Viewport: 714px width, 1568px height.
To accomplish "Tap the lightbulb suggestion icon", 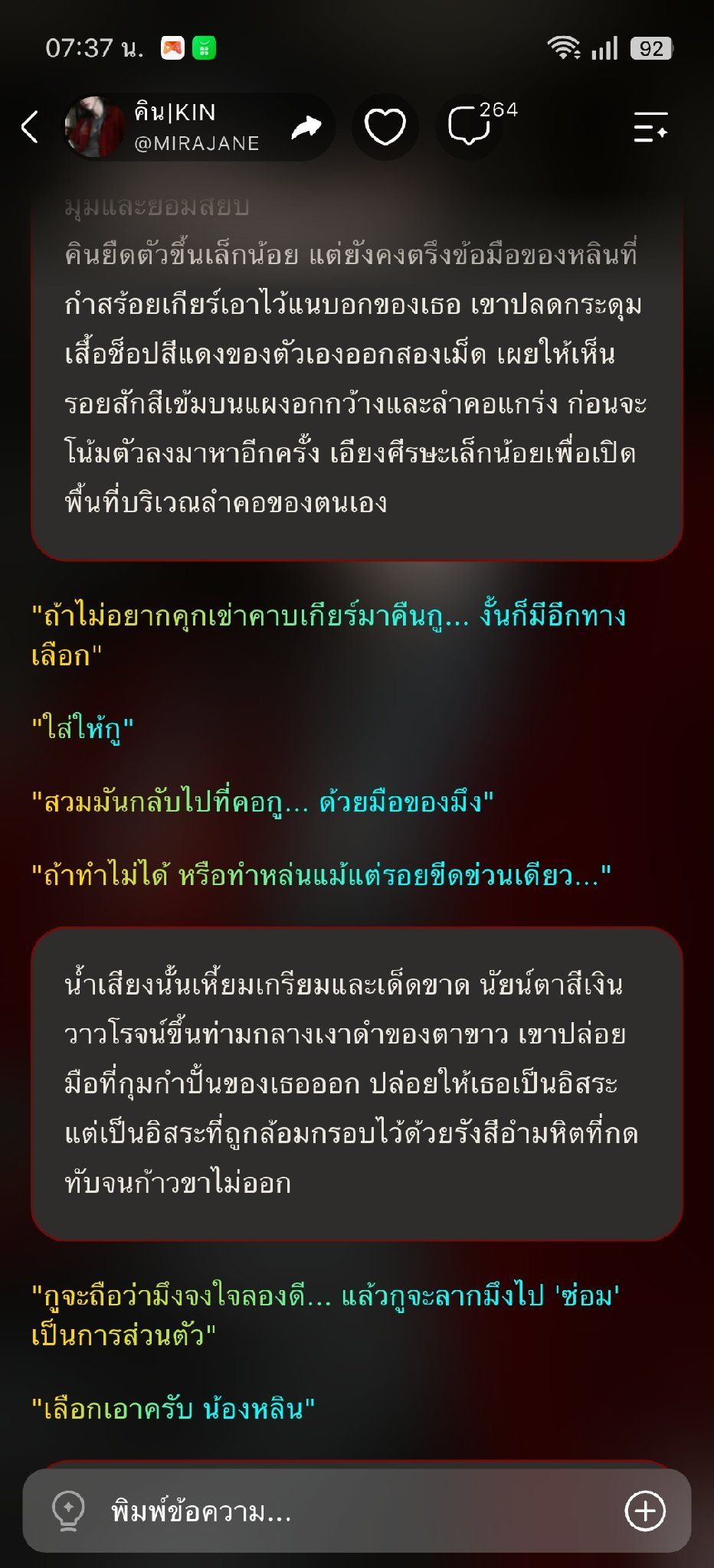I will point(68,1511).
